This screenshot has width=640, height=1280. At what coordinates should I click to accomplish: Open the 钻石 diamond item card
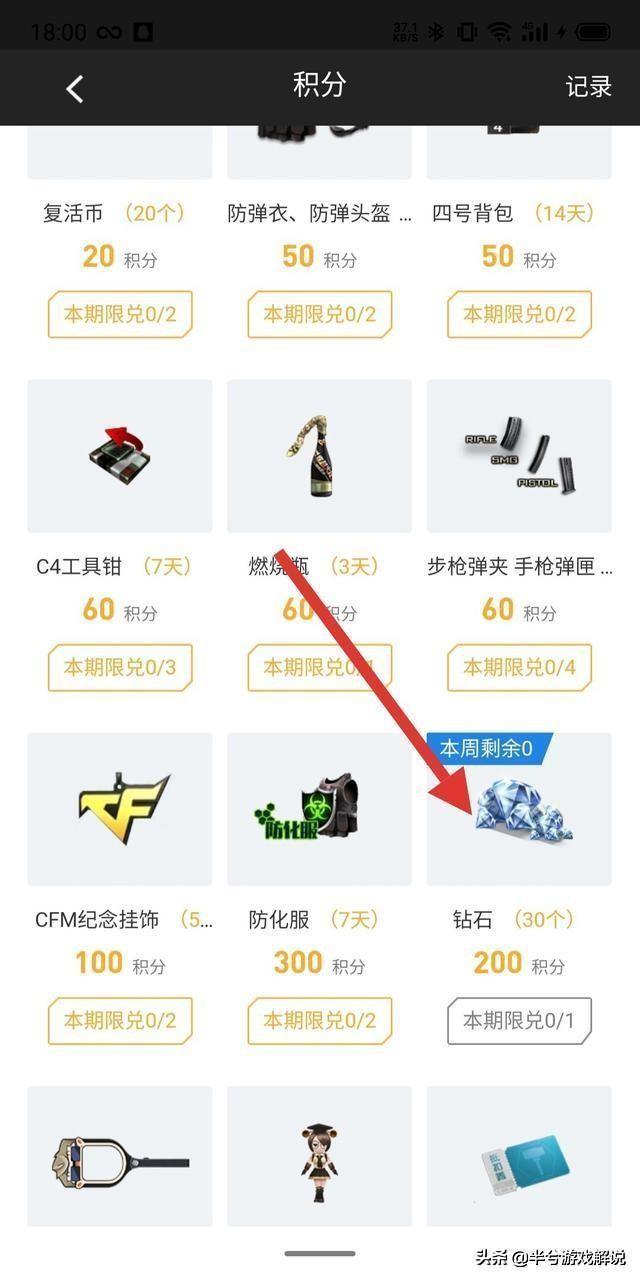tap(519, 809)
